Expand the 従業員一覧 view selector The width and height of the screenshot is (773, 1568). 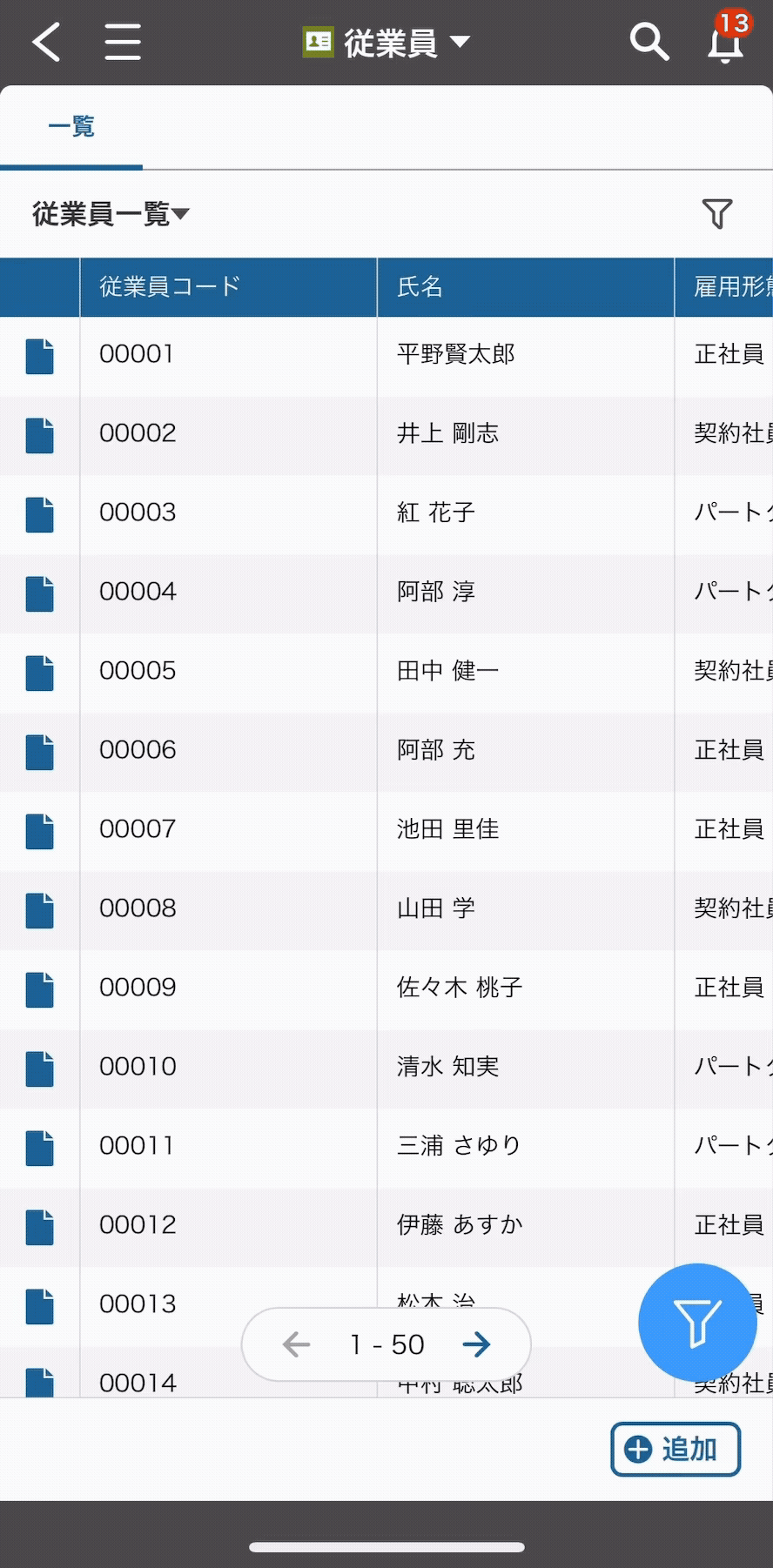[x=111, y=214]
